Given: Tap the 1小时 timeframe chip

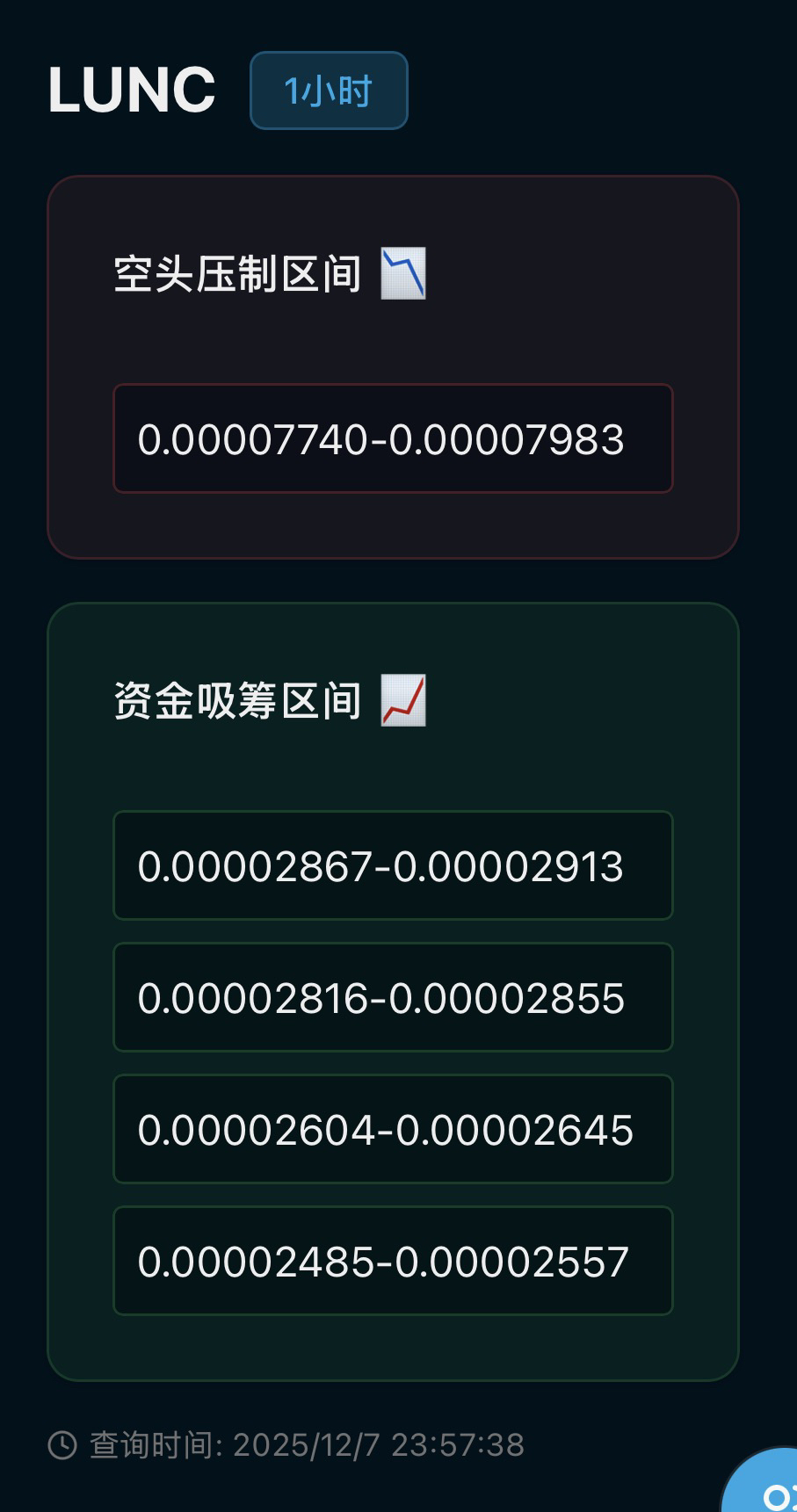Looking at the screenshot, I should (x=329, y=90).
